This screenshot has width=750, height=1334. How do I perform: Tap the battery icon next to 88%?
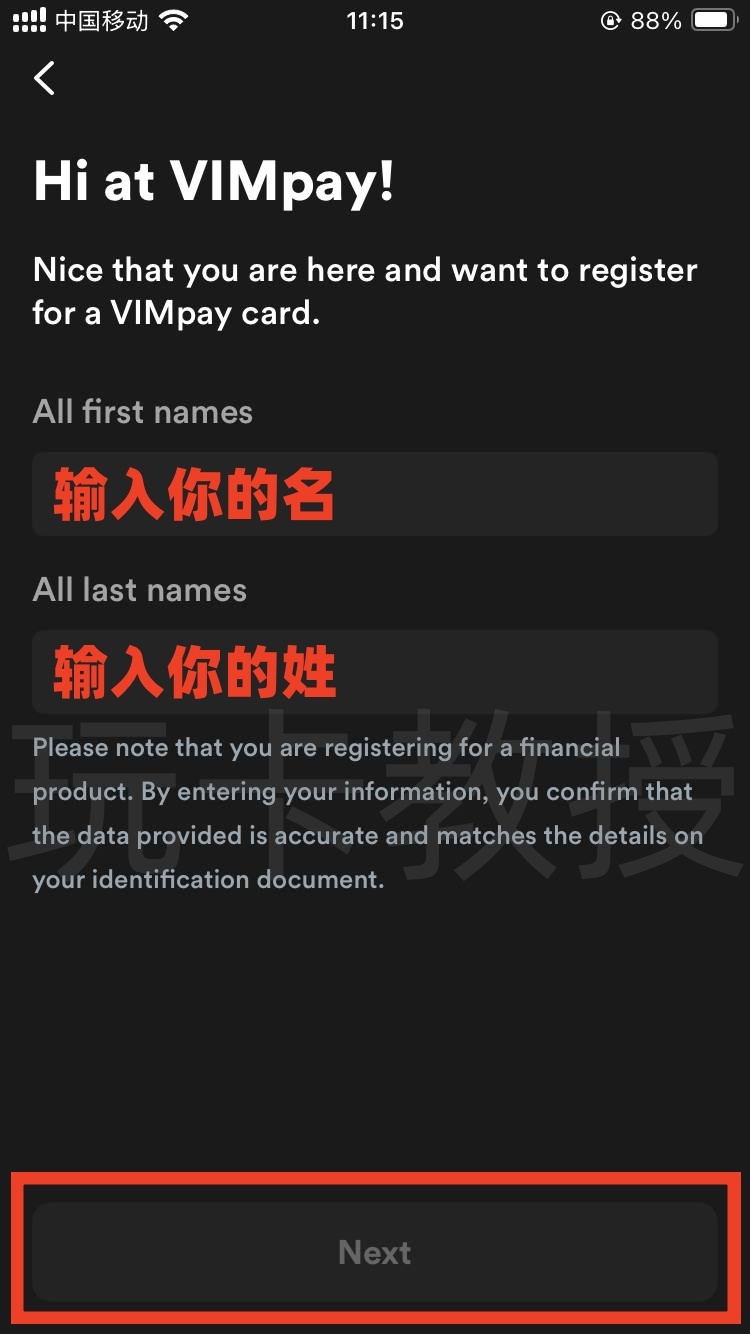715,20
